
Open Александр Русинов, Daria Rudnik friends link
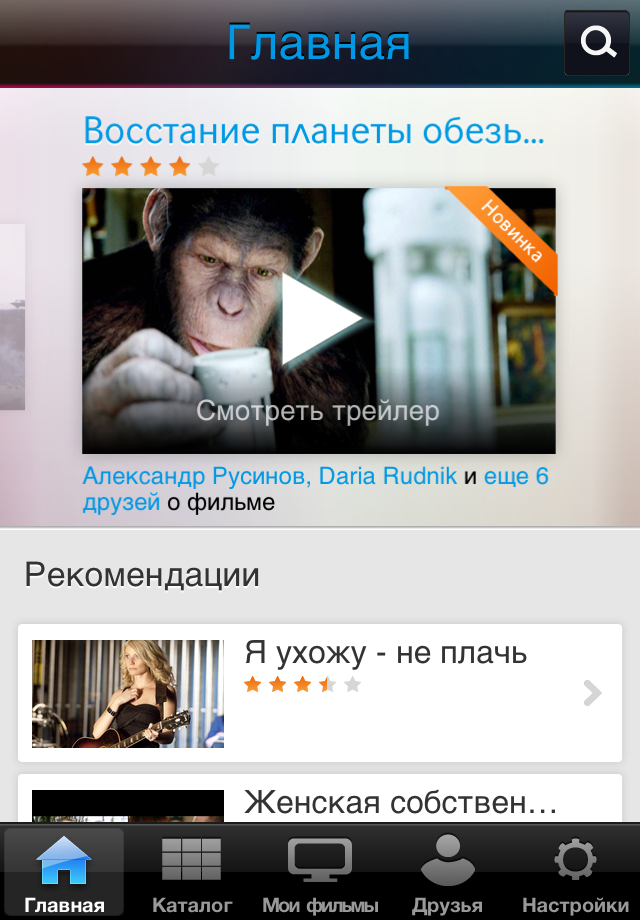coord(269,477)
